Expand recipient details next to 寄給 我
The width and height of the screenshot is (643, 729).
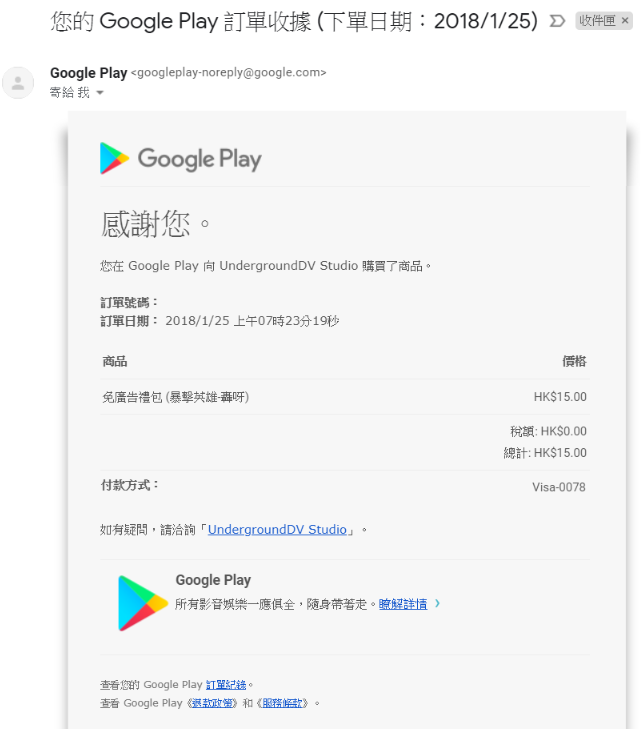click(x=100, y=93)
